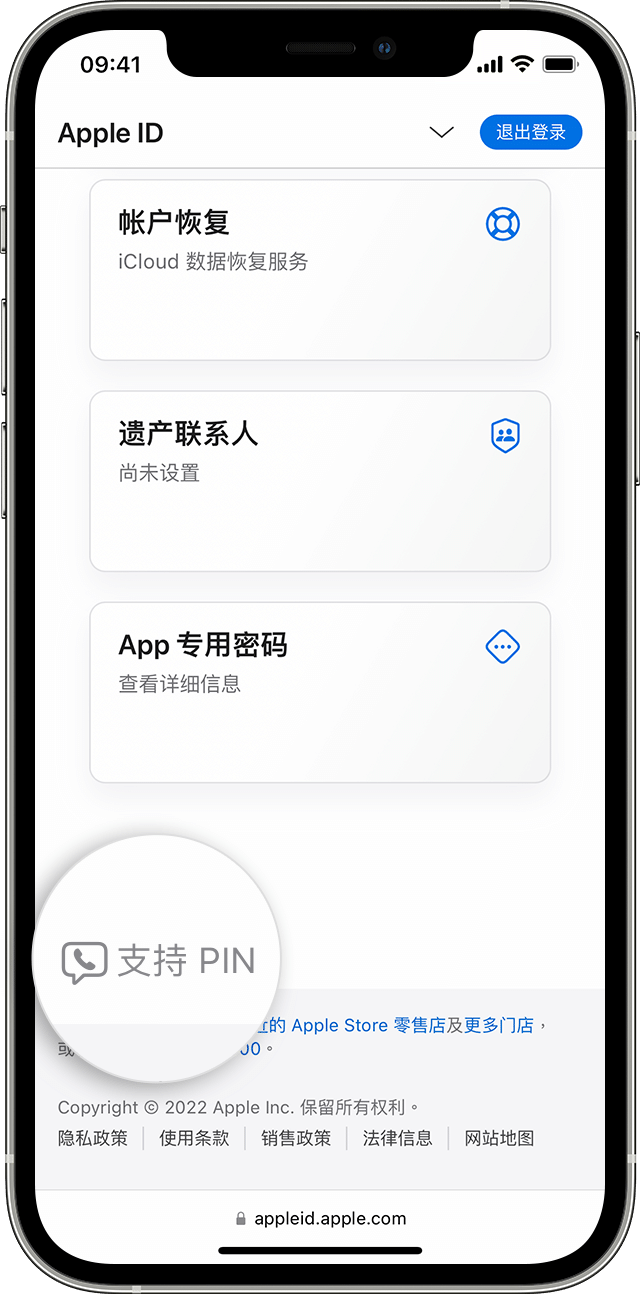
Task: Open the 销售政策 footer link
Action: (x=296, y=1138)
